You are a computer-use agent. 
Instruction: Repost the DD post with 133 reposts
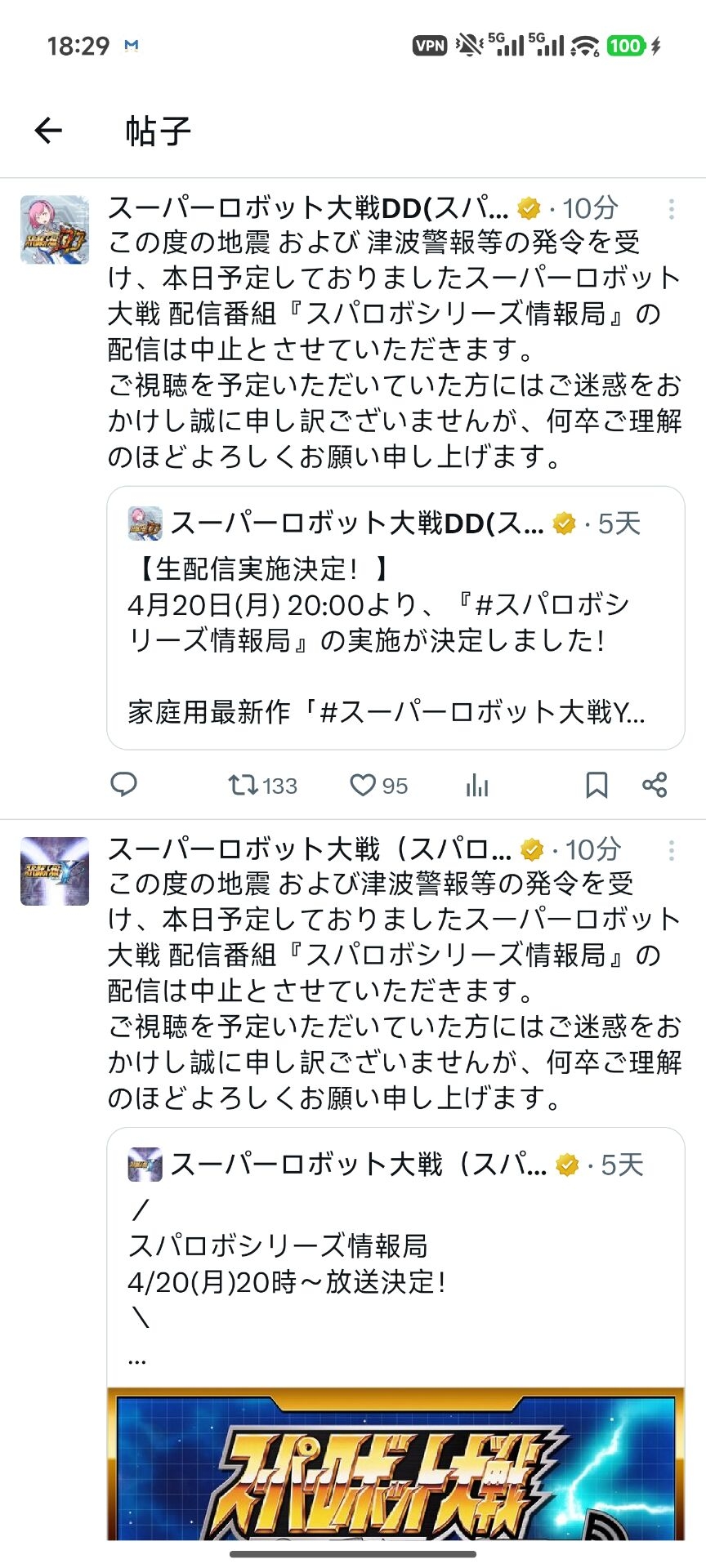[x=261, y=786]
